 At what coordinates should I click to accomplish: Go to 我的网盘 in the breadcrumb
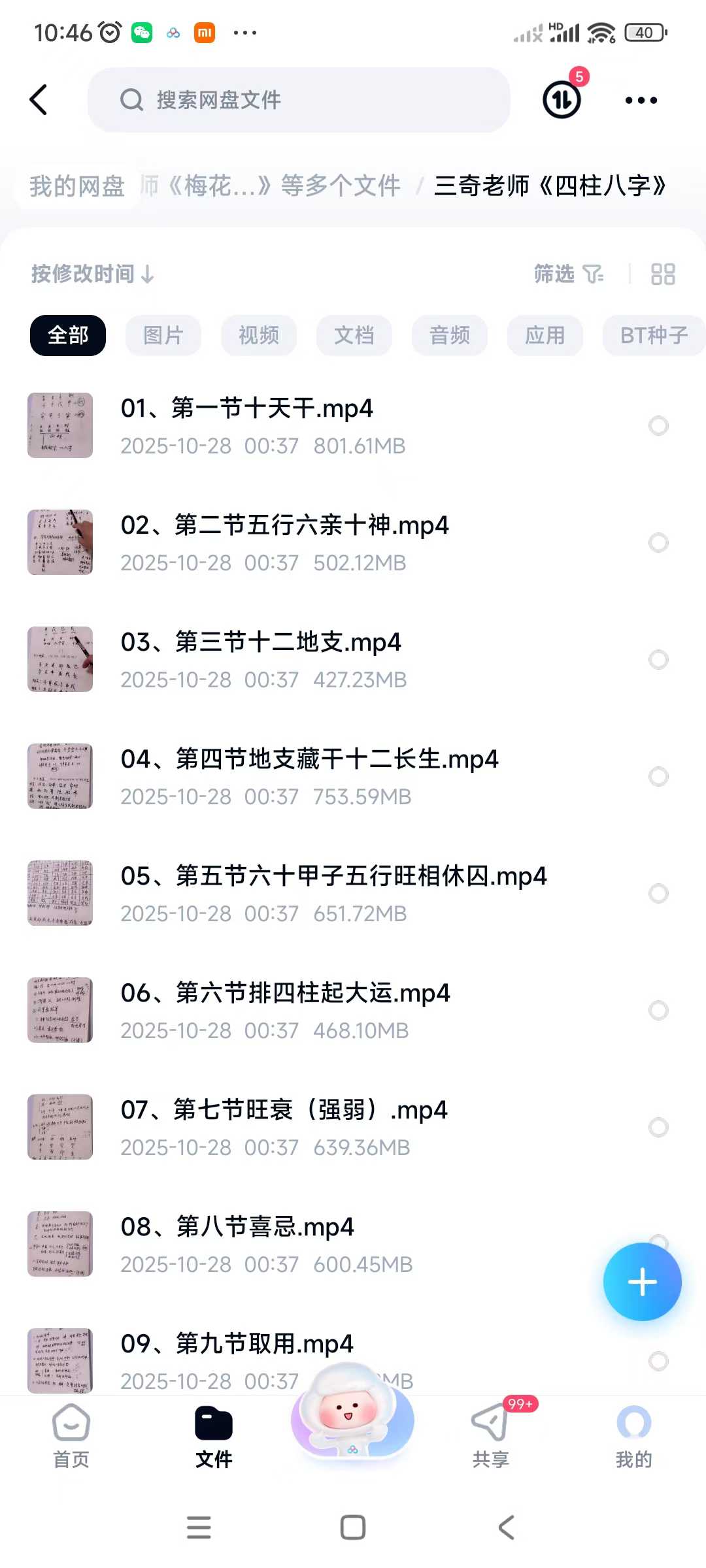tap(76, 186)
